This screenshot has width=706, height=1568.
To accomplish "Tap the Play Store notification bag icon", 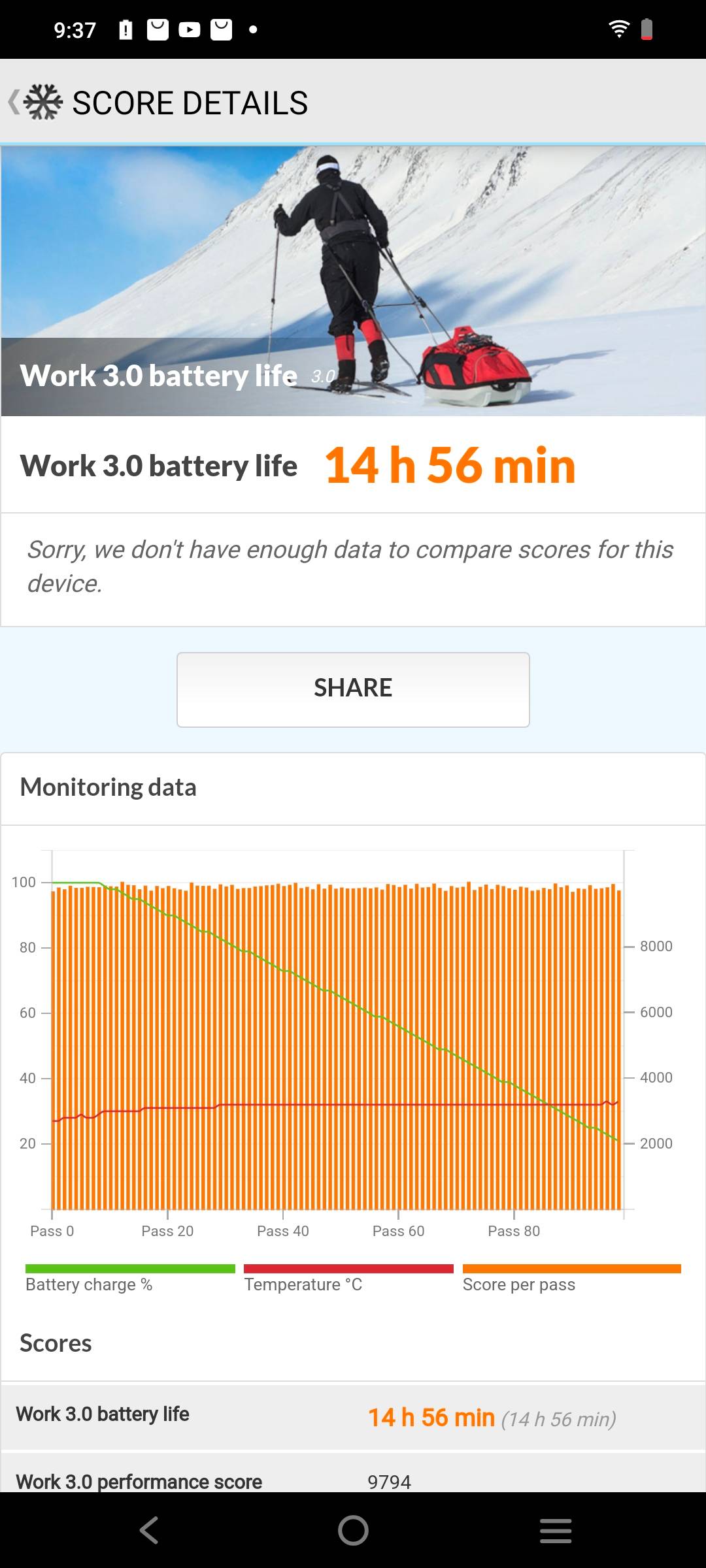I will [157, 28].
